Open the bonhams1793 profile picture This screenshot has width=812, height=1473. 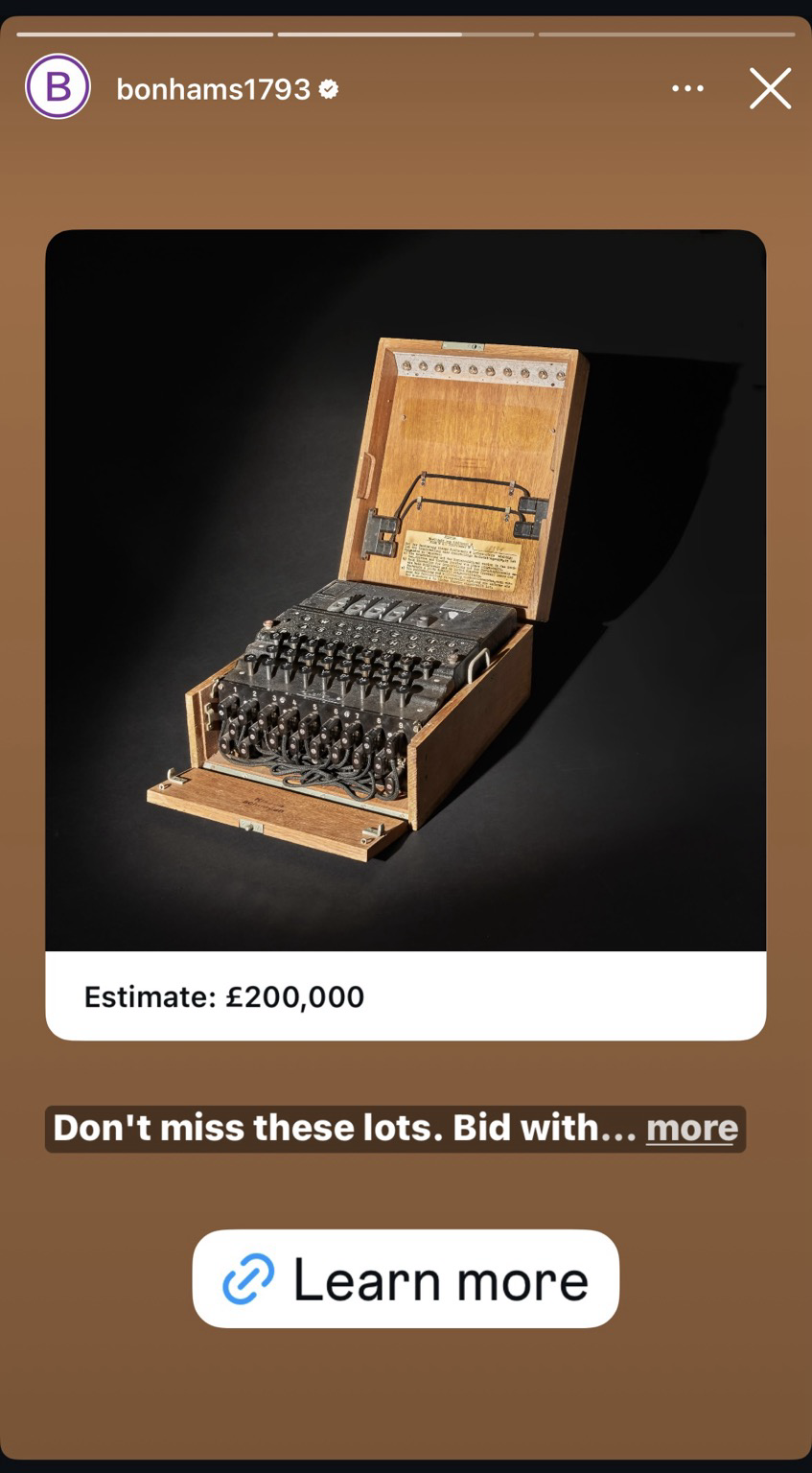(x=58, y=87)
